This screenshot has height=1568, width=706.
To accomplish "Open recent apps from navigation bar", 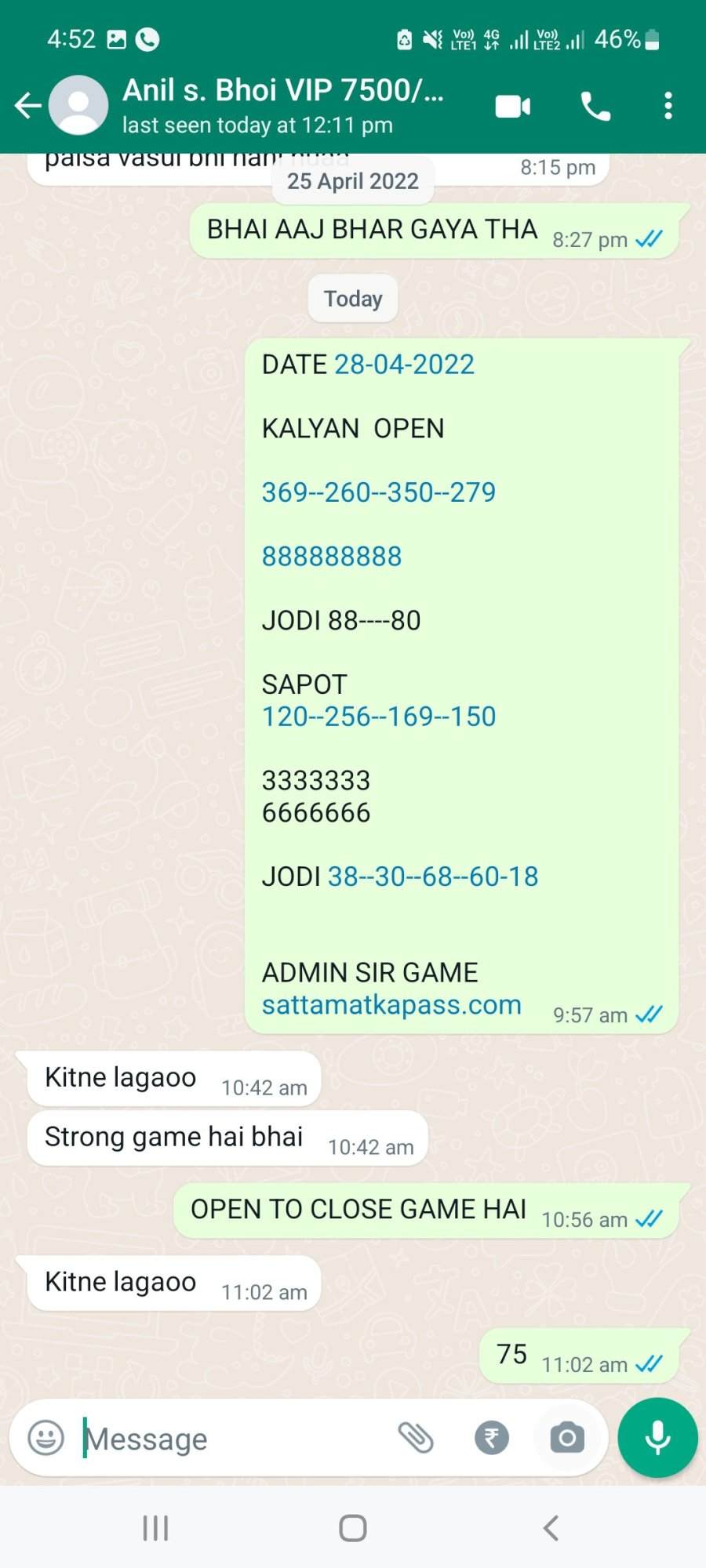I will (155, 1528).
